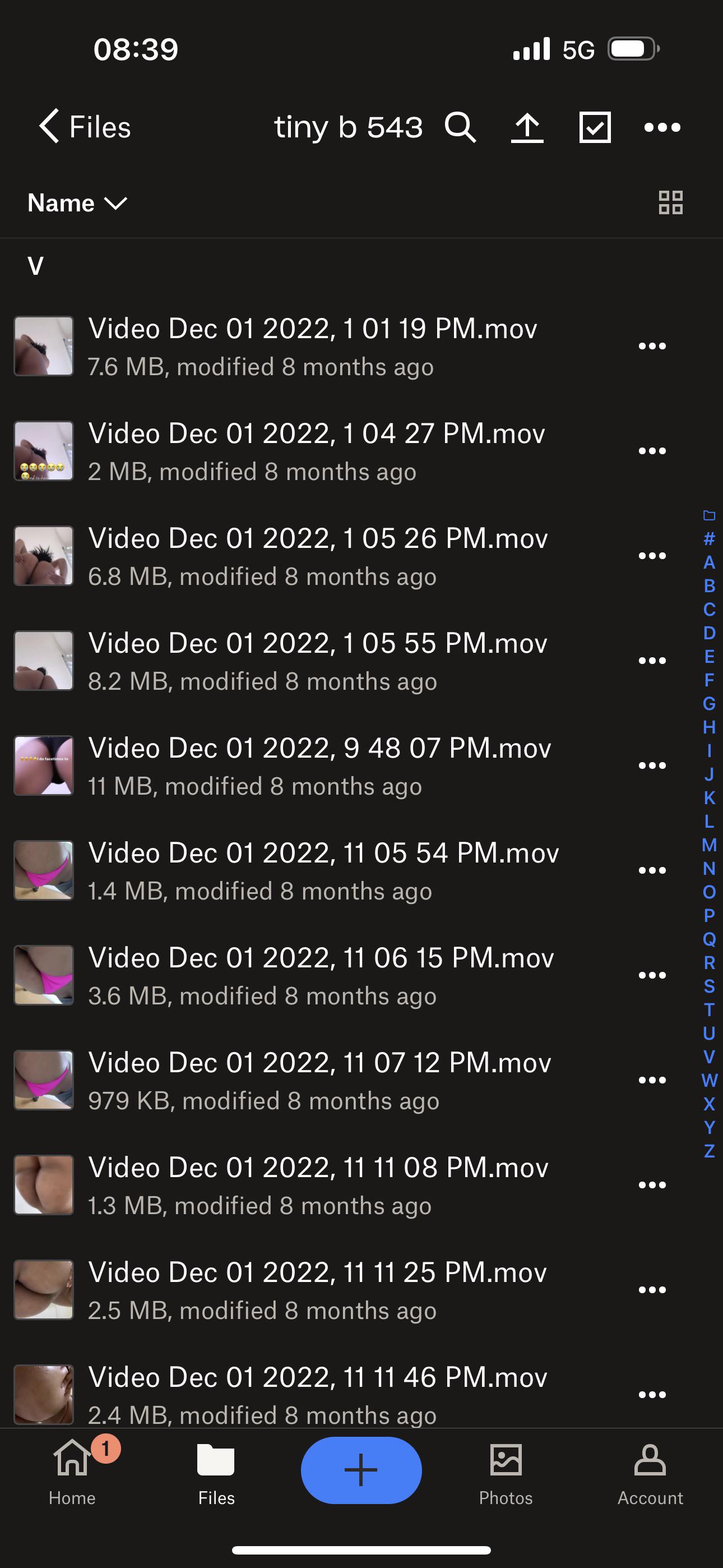Open search in this folder
Screen dimensions: 723x1568
tap(460, 127)
